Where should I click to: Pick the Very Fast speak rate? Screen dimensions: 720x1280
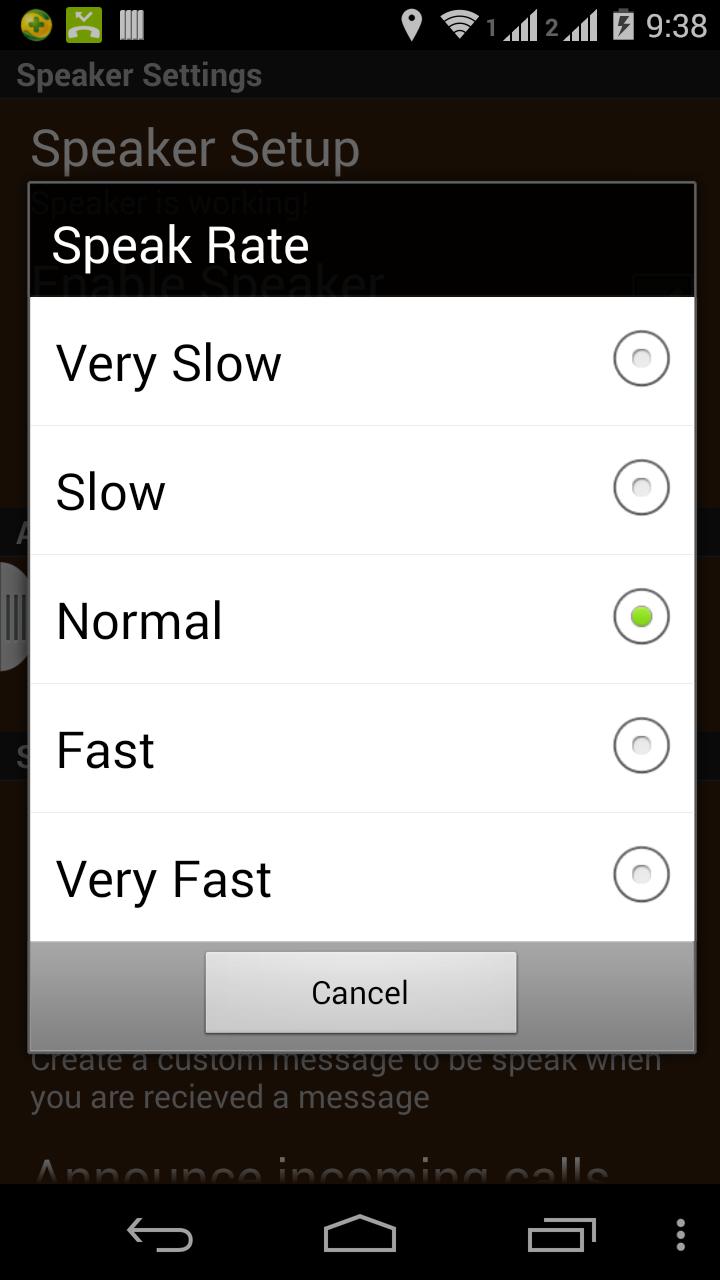362,877
